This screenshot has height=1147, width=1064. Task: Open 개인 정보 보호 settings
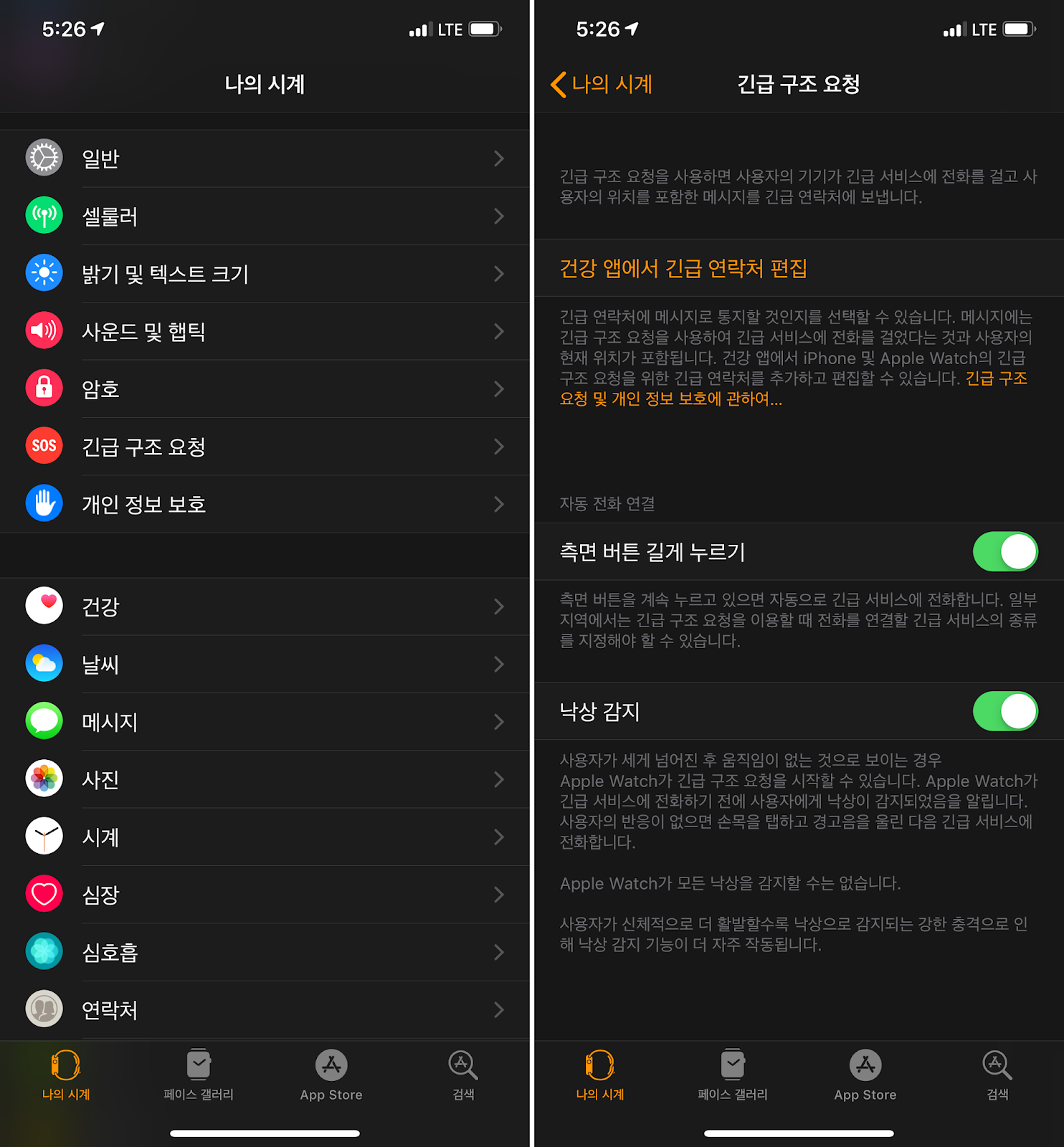click(x=264, y=504)
